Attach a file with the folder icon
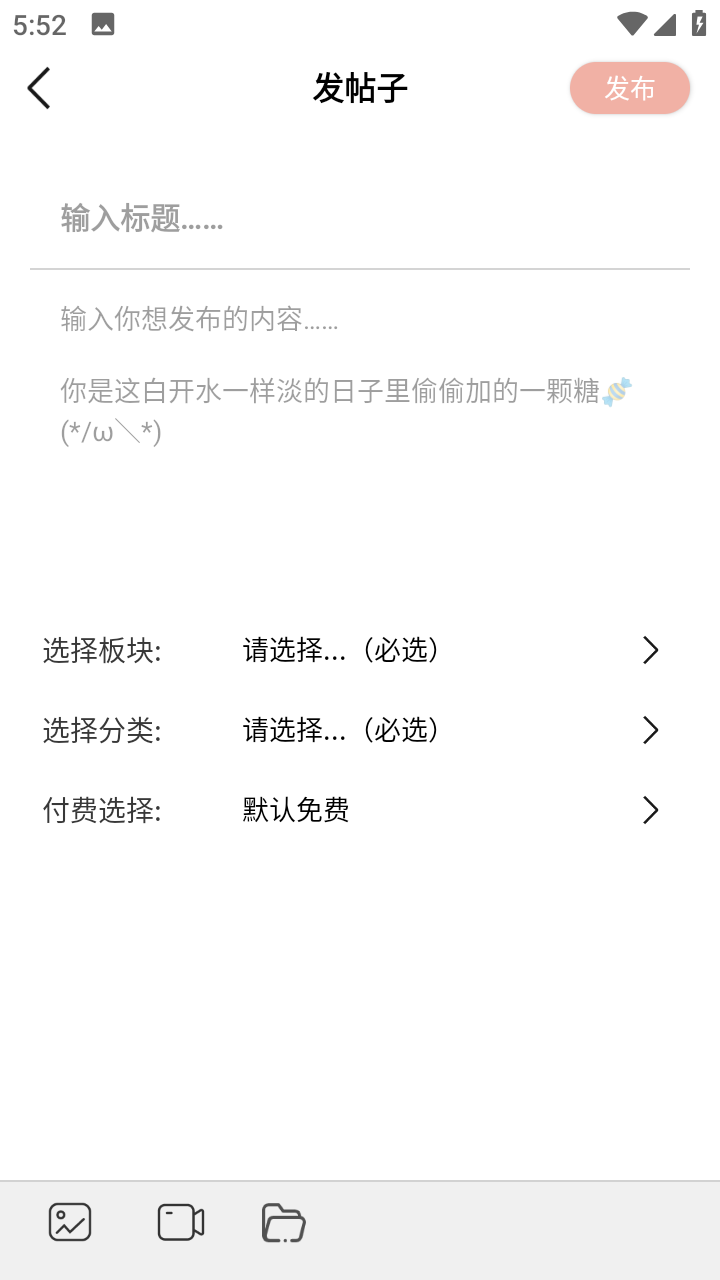Image resolution: width=720 pixels, height=1280 pixels. 284,1222
